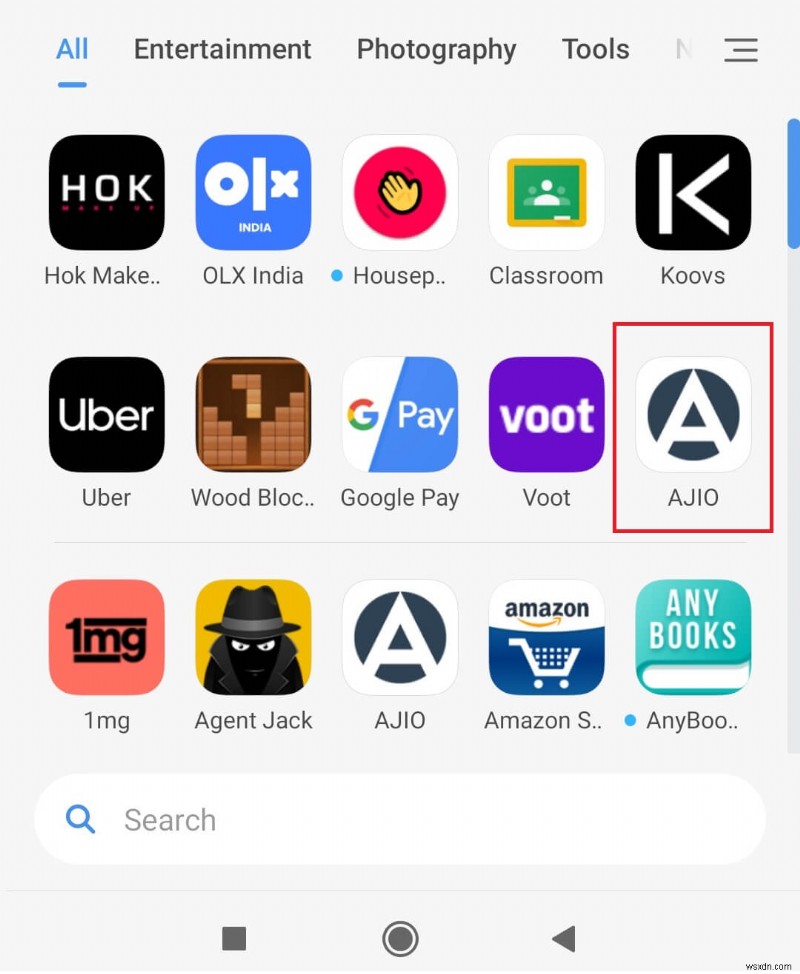The width and height of the screenshot is (800, 974).
Task: Open the AJIO app beside Voot
Action: coord(693,414)
